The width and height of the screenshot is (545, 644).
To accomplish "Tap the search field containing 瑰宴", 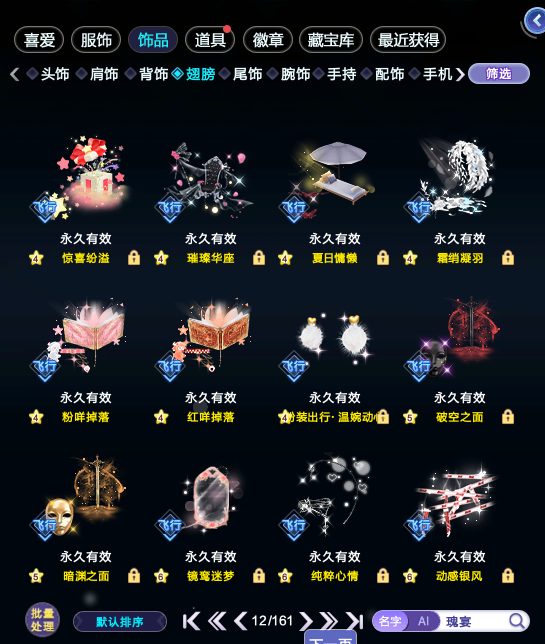I will click(474, 621).
